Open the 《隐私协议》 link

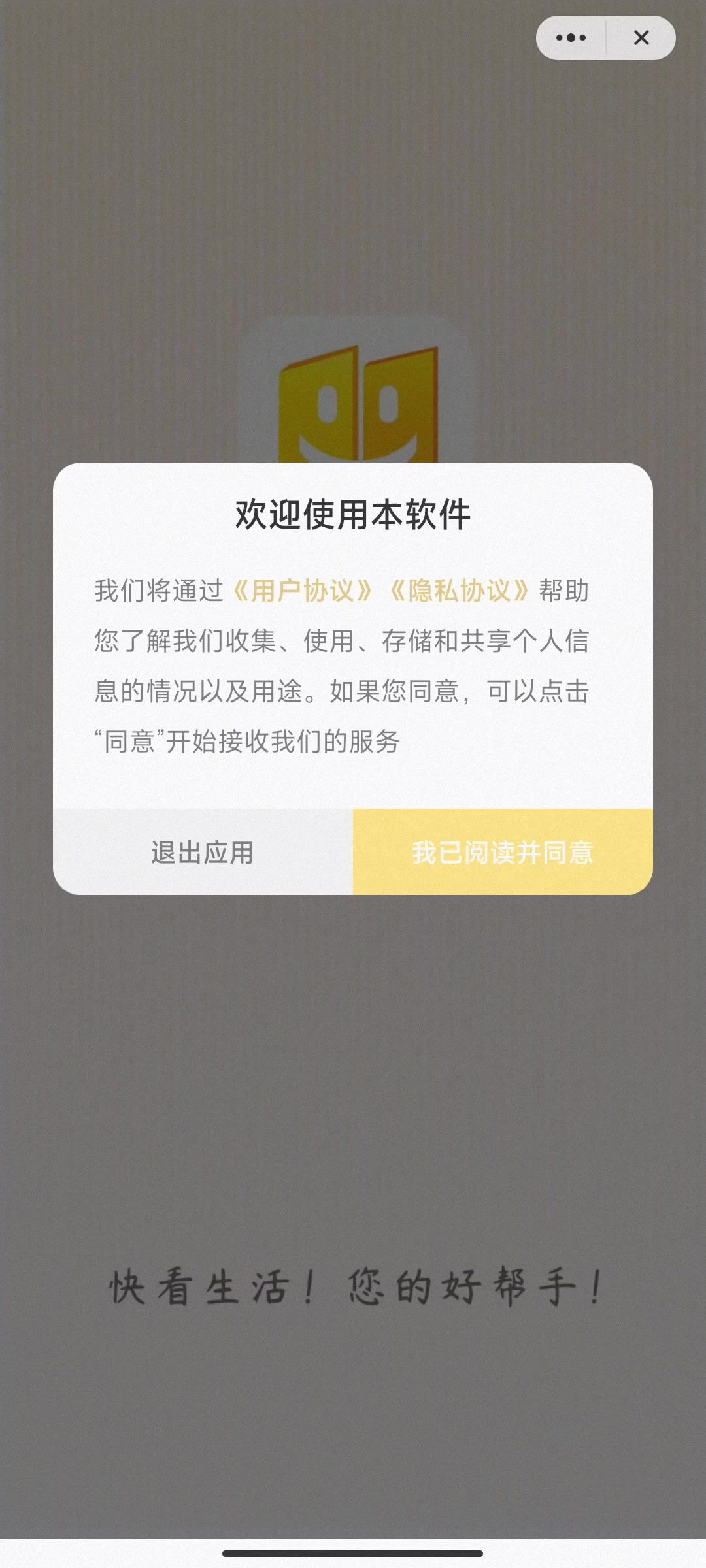pos(460,591)
